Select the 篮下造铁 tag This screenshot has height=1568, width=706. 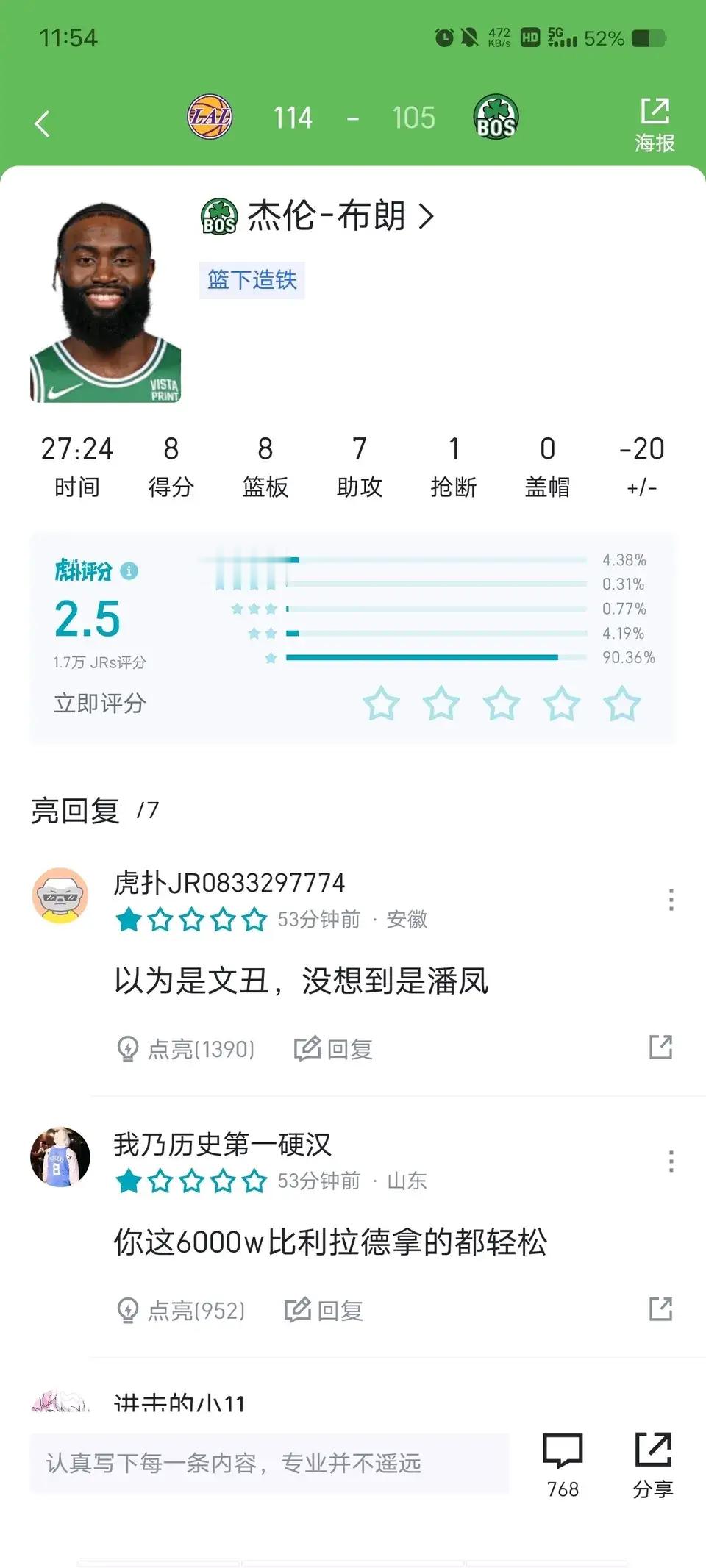[x=252, y=281]
